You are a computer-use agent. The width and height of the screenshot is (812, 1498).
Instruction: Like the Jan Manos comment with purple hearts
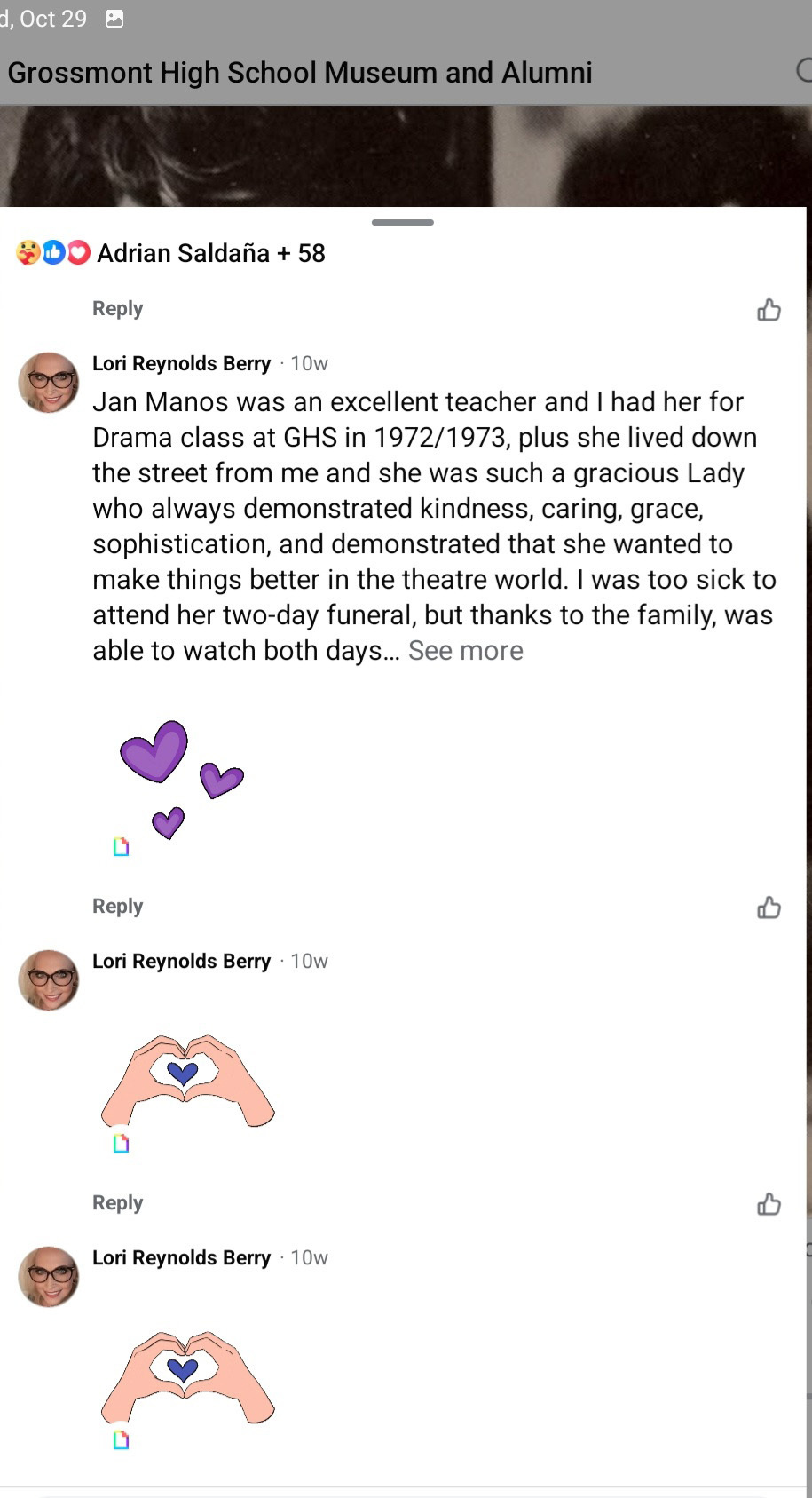(x=769, y=908)
